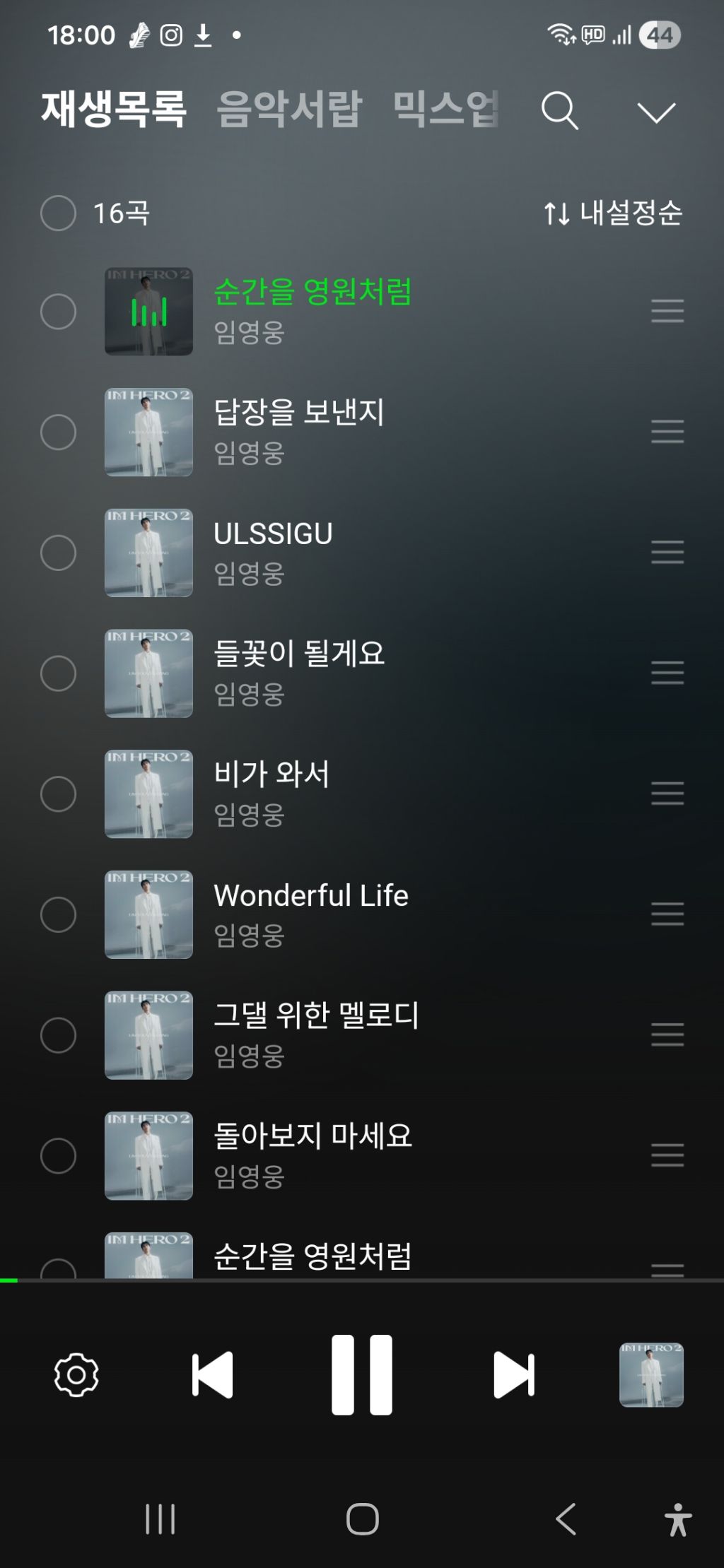The height and width of the screenshot is (1568, 724).
Task: Play 들꽃이 될게요 from the list
Action: (x=299, y=654)
